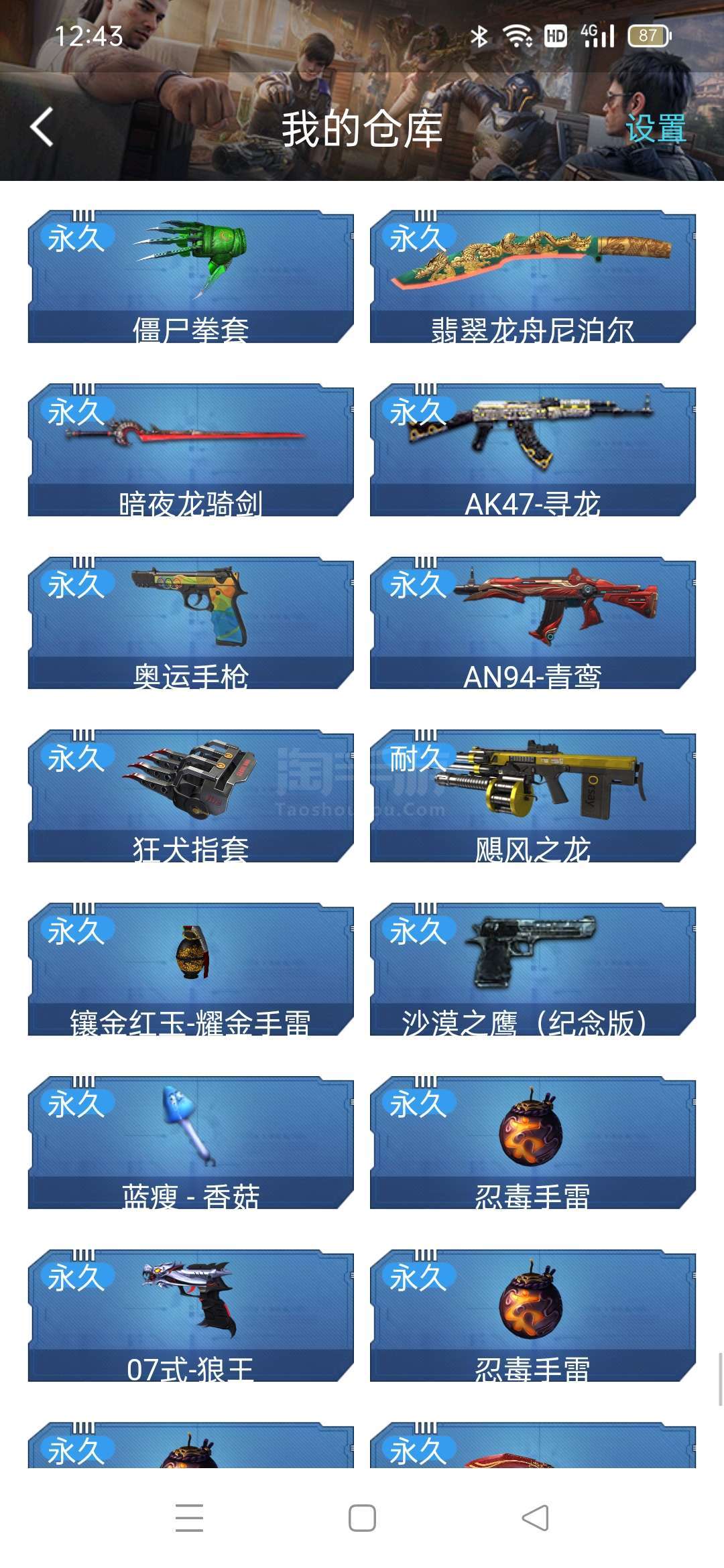Open the 蓝瘦 - 香菇 item card

click(190, 1142)
